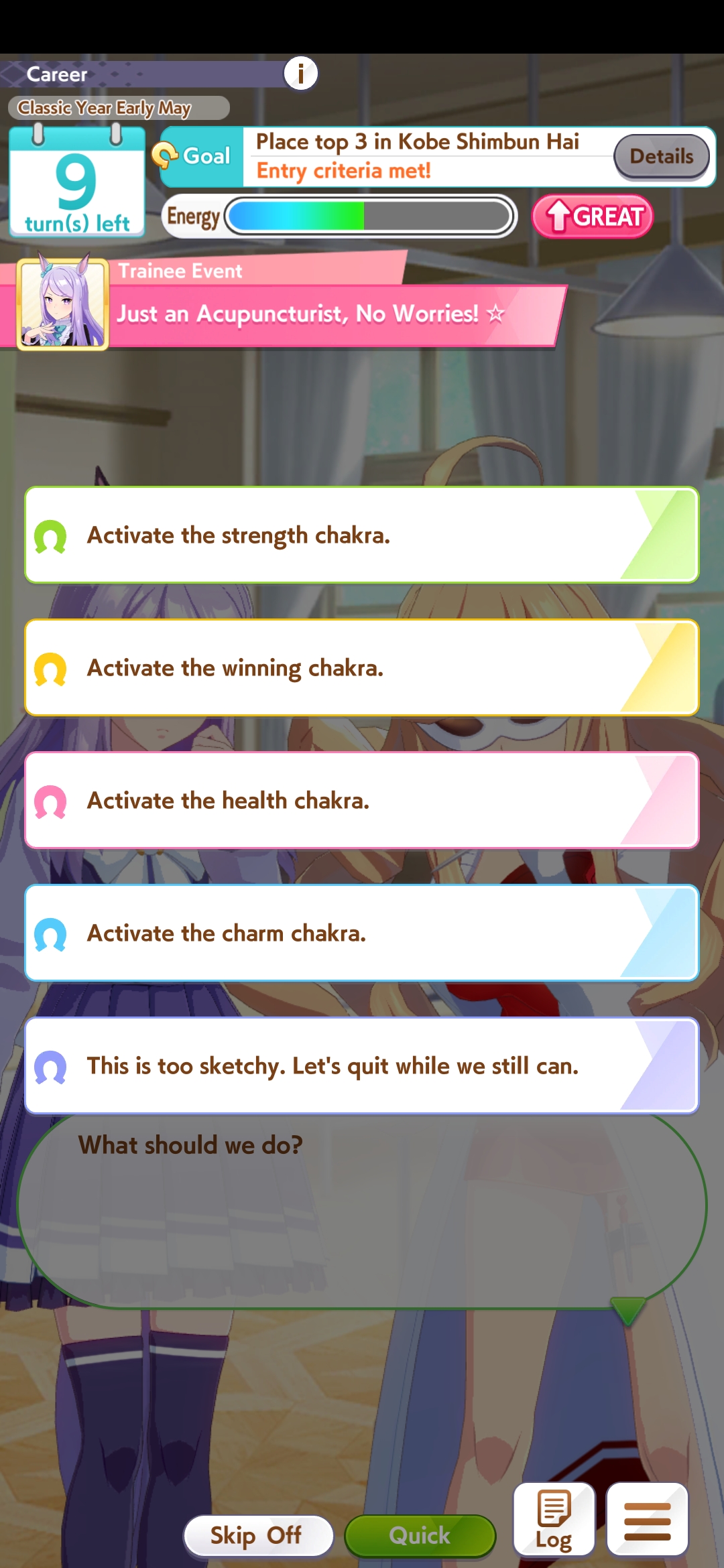Open the hamburger menu
Viewport: 724px width, 1568px height.
click(x=647, y=1520)
